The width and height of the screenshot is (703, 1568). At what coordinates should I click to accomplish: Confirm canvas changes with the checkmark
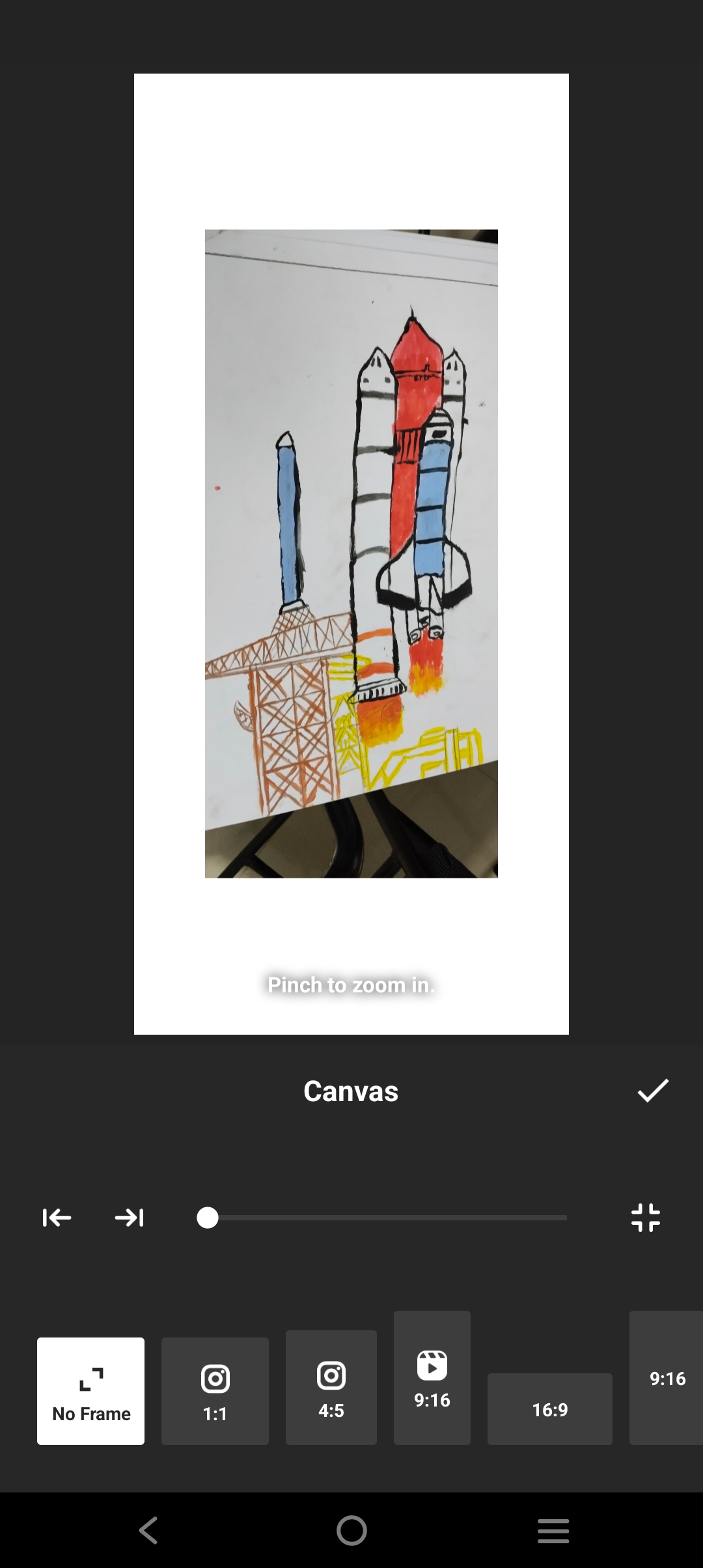pyautogui.click(x=653, y=1091)
